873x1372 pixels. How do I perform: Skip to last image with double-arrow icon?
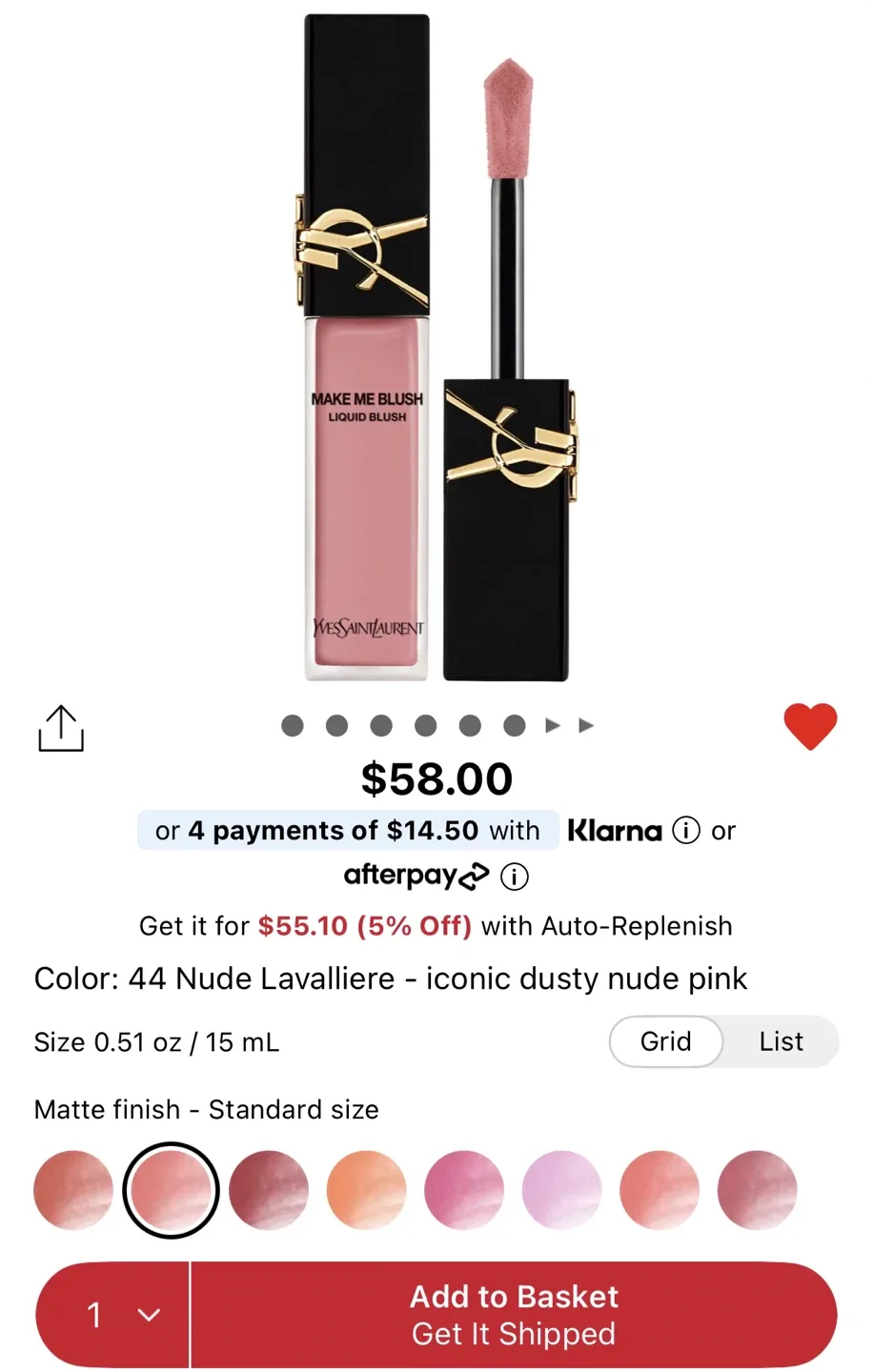tap(586, 725)
